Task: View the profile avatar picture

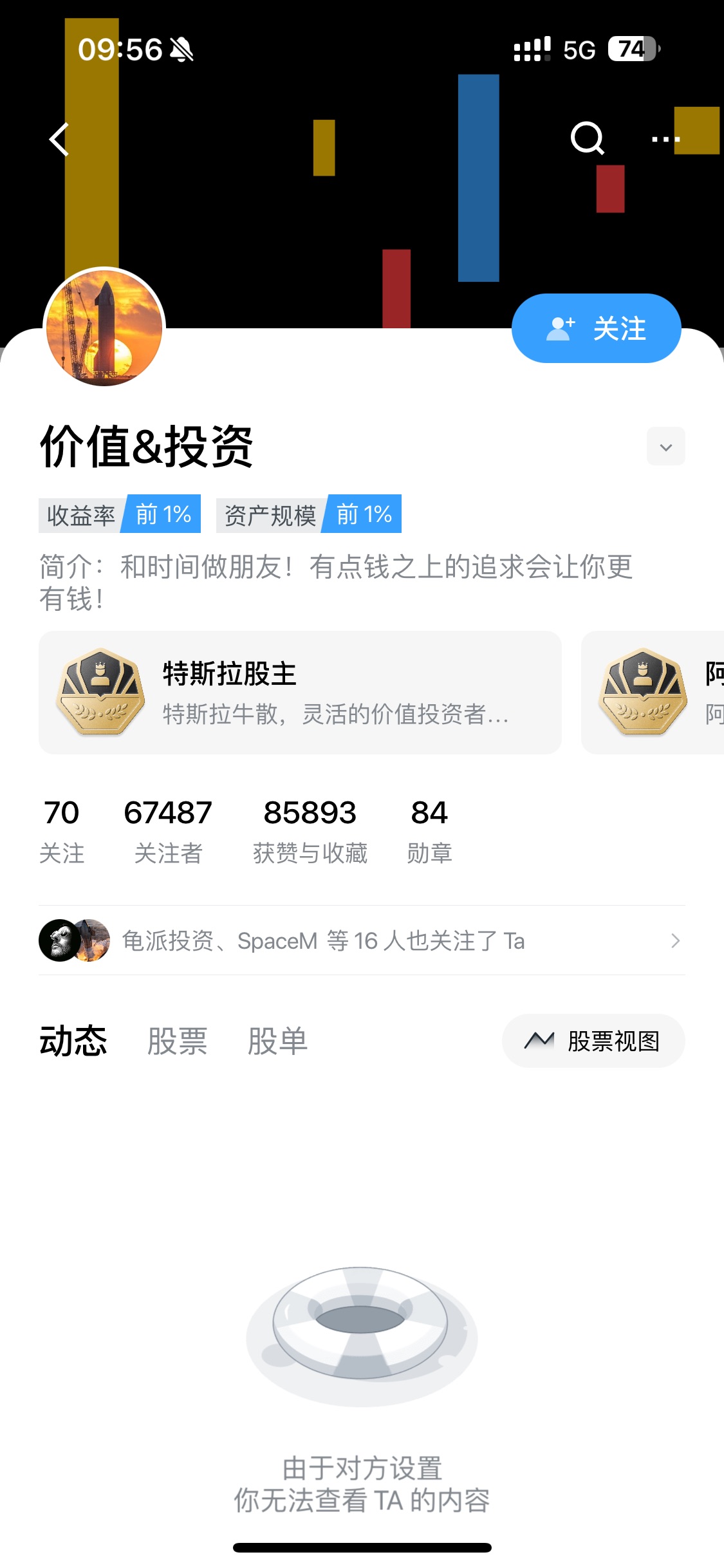Action: click(x=104, y=328)
